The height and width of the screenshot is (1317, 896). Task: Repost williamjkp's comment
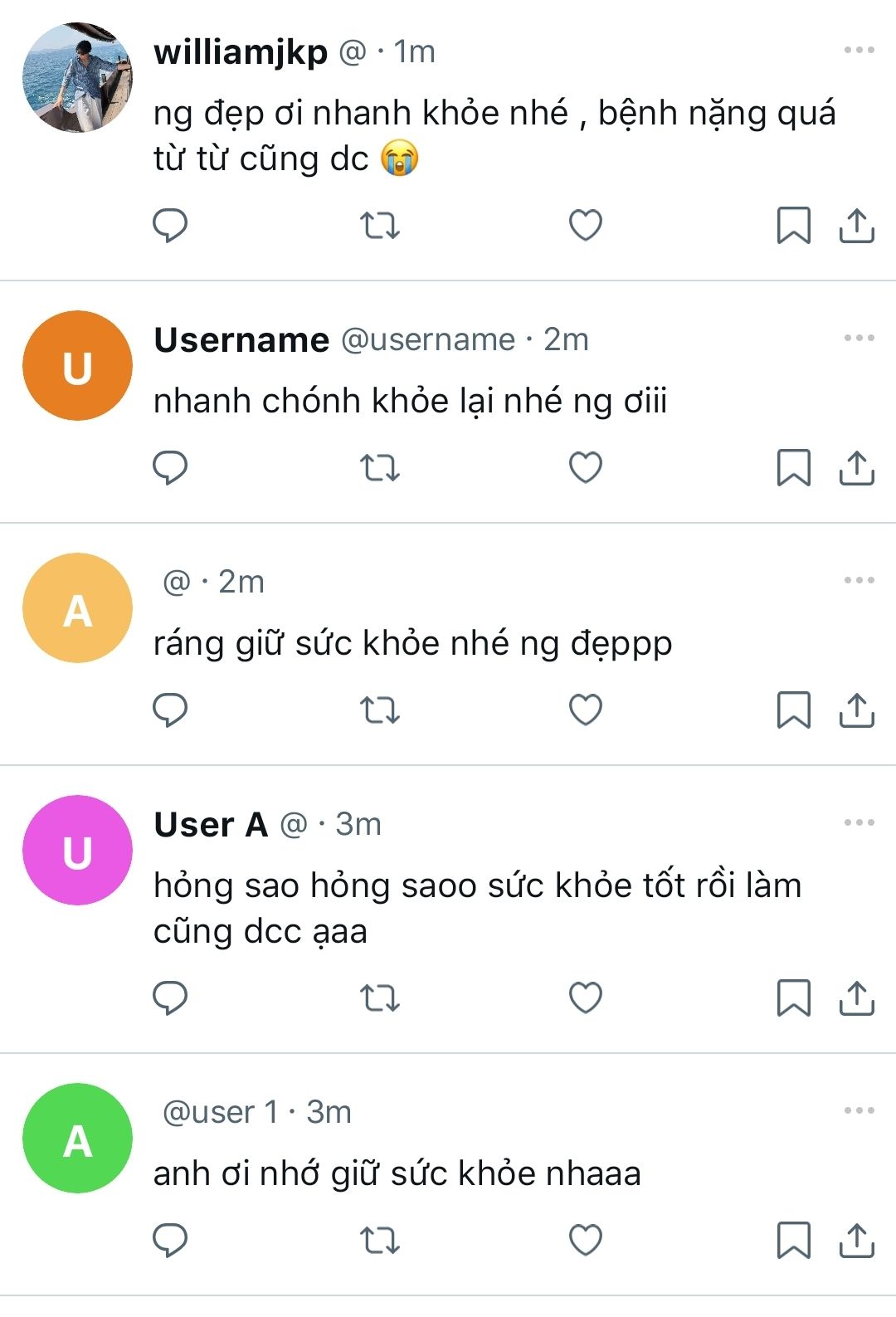point(380,225)
